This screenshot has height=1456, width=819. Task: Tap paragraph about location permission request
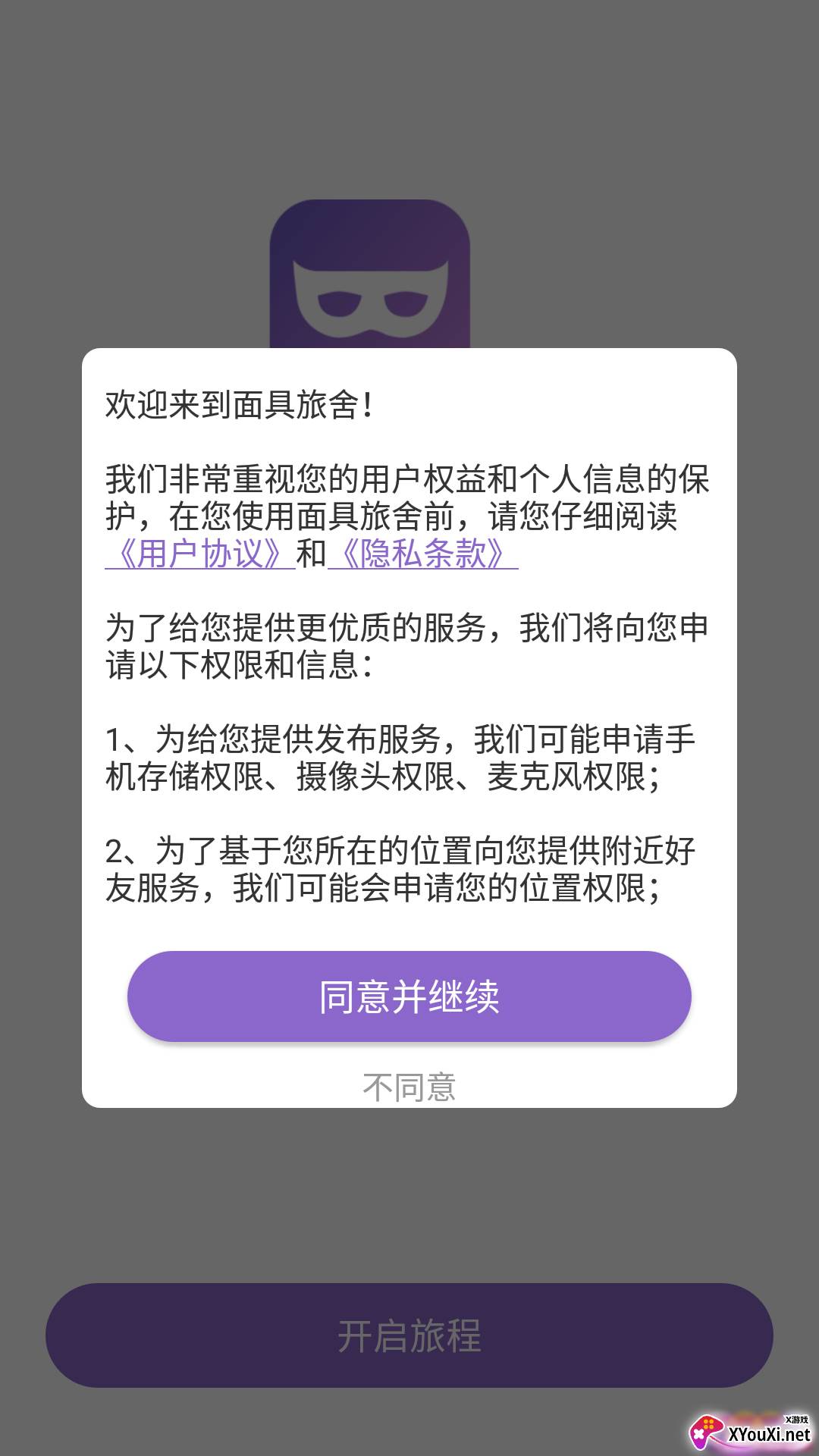pos(409,868)
